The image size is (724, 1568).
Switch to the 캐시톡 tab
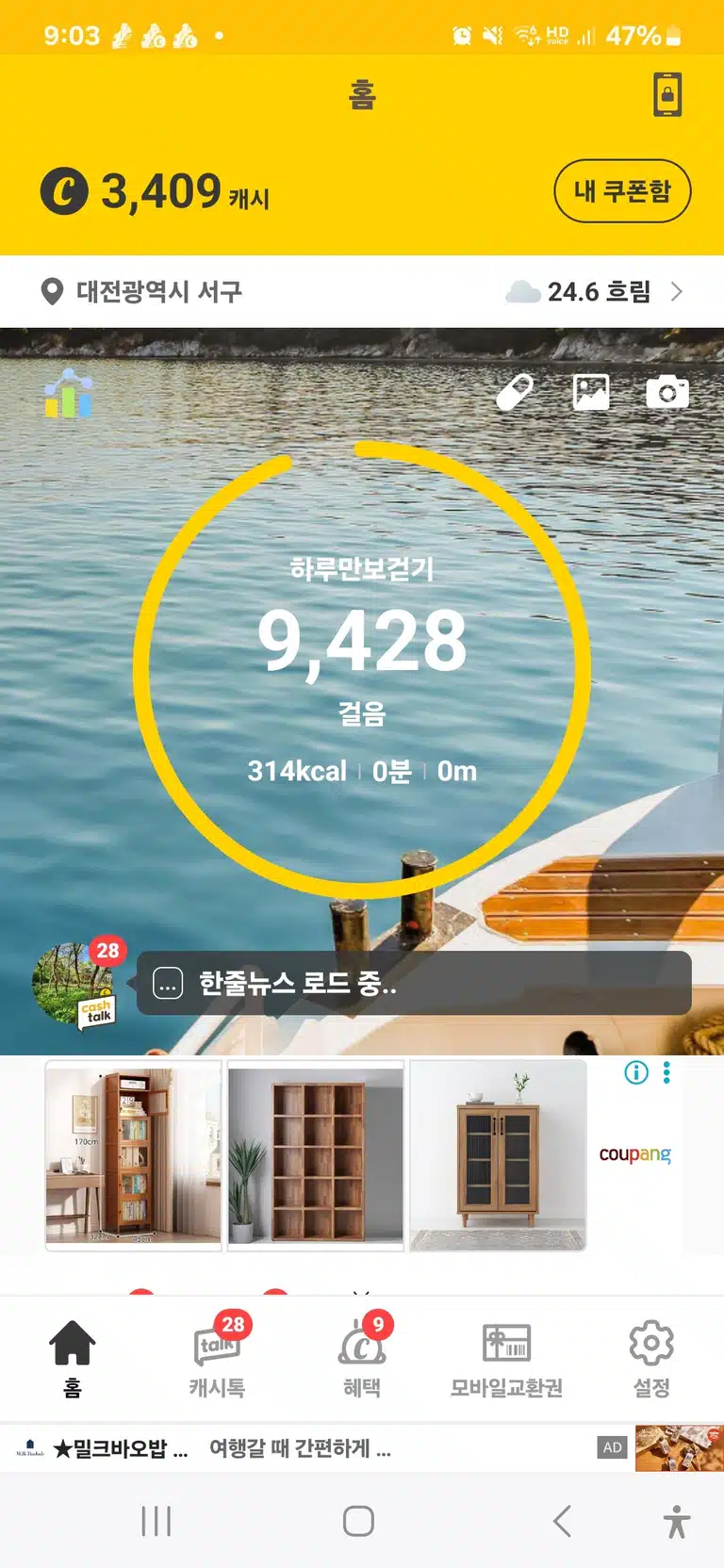point(217,1358)
